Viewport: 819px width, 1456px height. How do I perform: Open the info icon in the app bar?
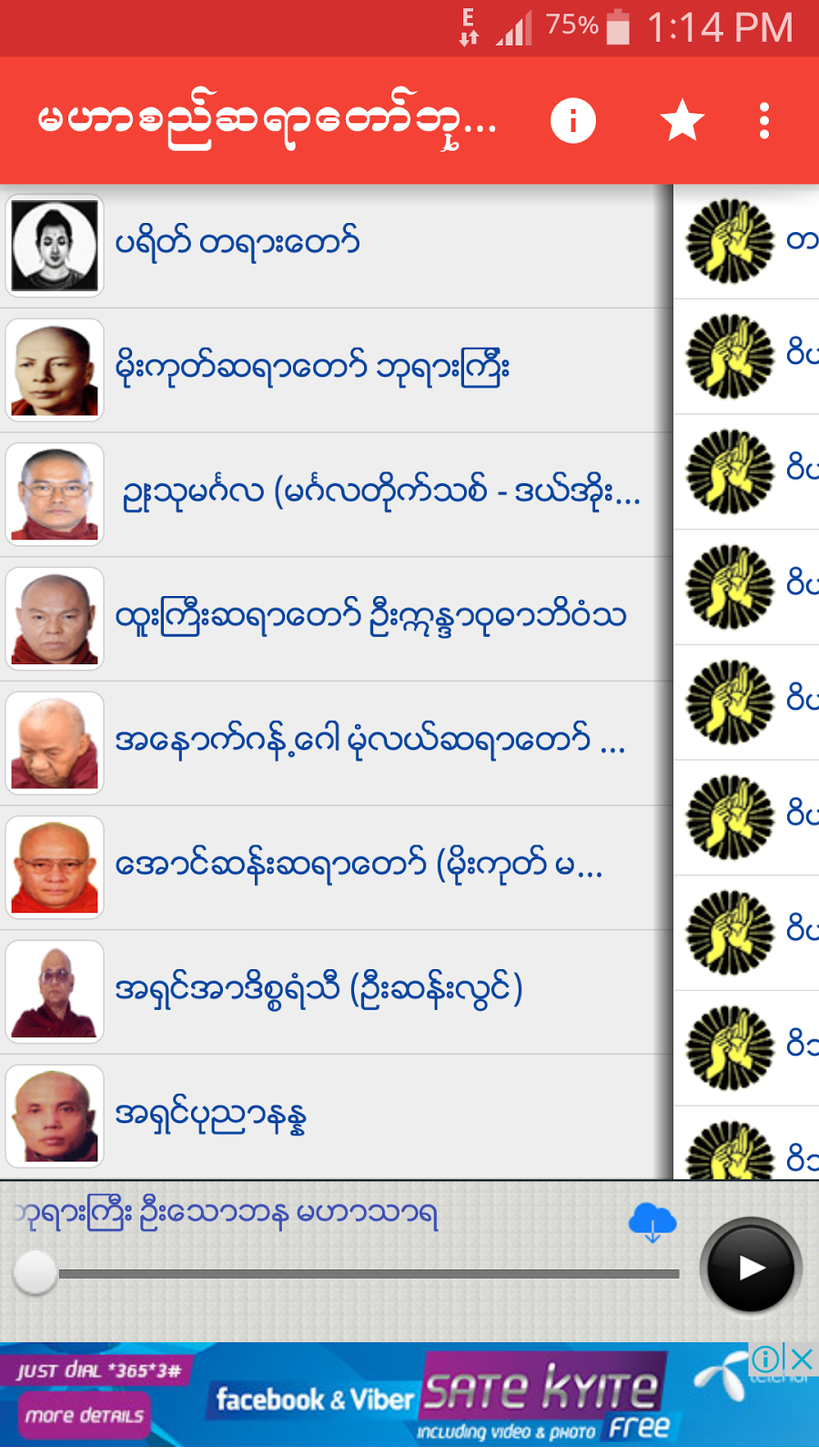click(x=573, y=121)
